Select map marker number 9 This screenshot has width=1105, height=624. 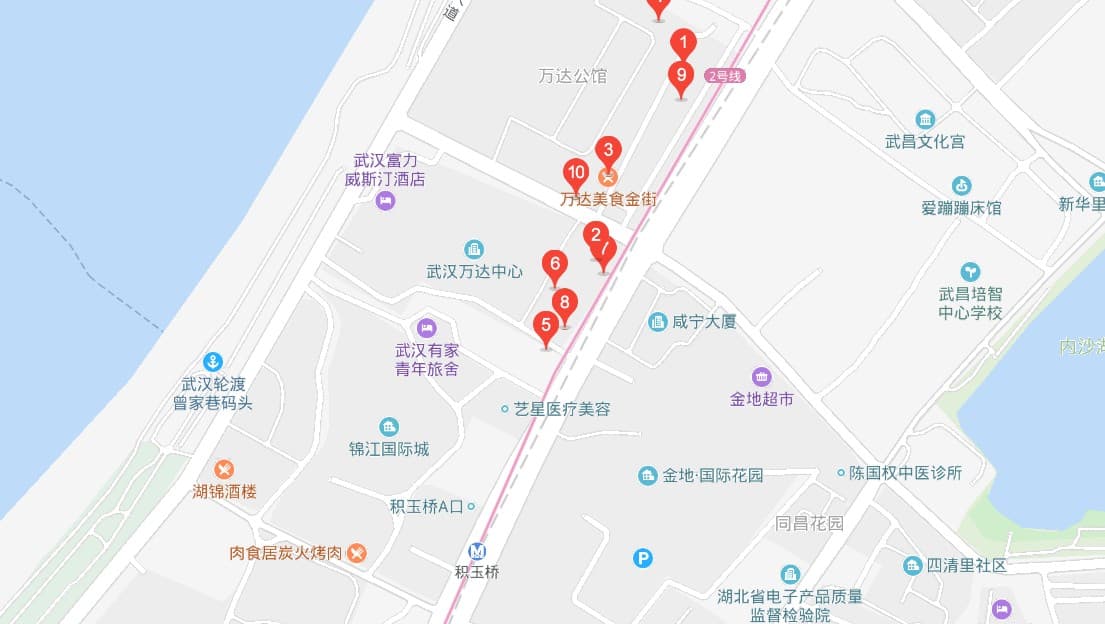click(x=681, y=75)
